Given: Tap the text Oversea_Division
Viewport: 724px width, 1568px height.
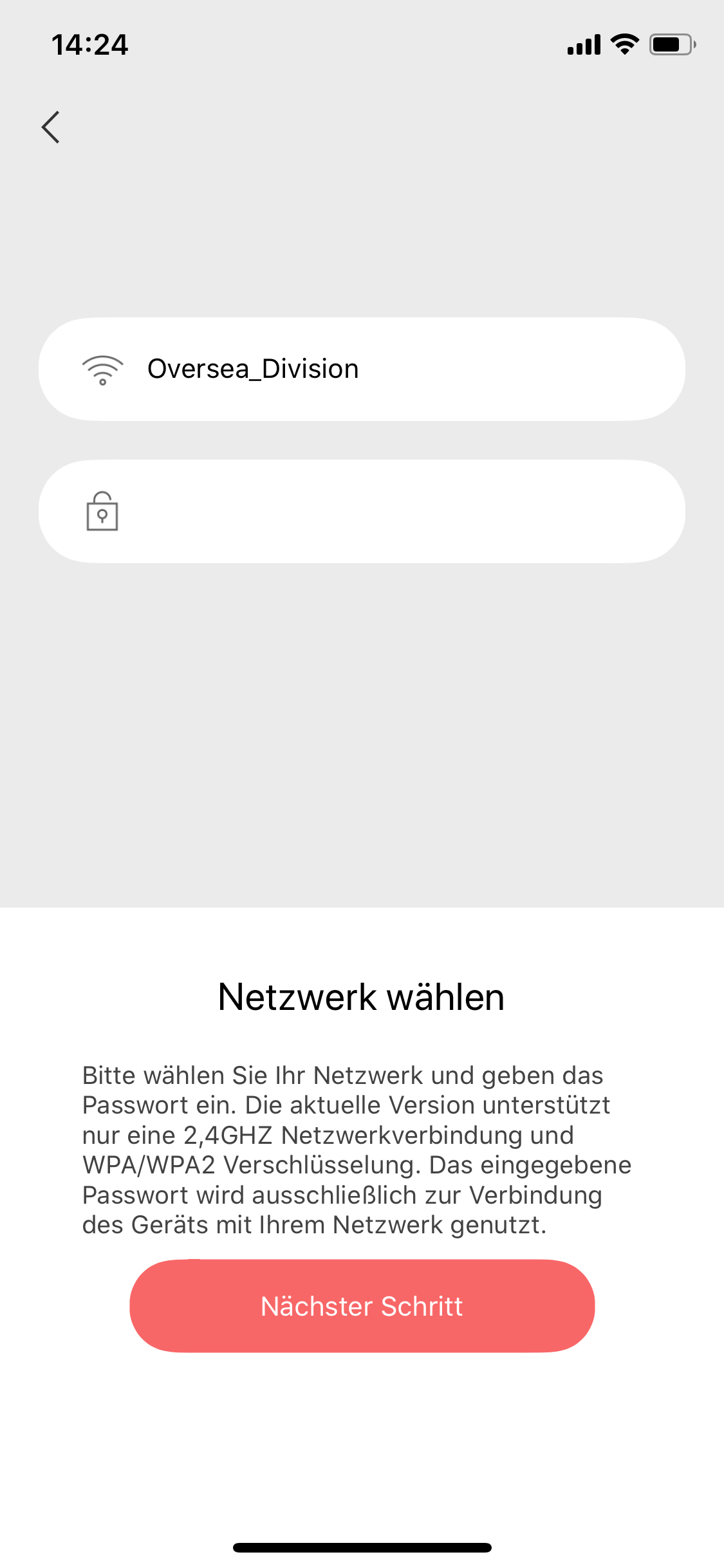Looking at the screenshot, I should point(254,369).
